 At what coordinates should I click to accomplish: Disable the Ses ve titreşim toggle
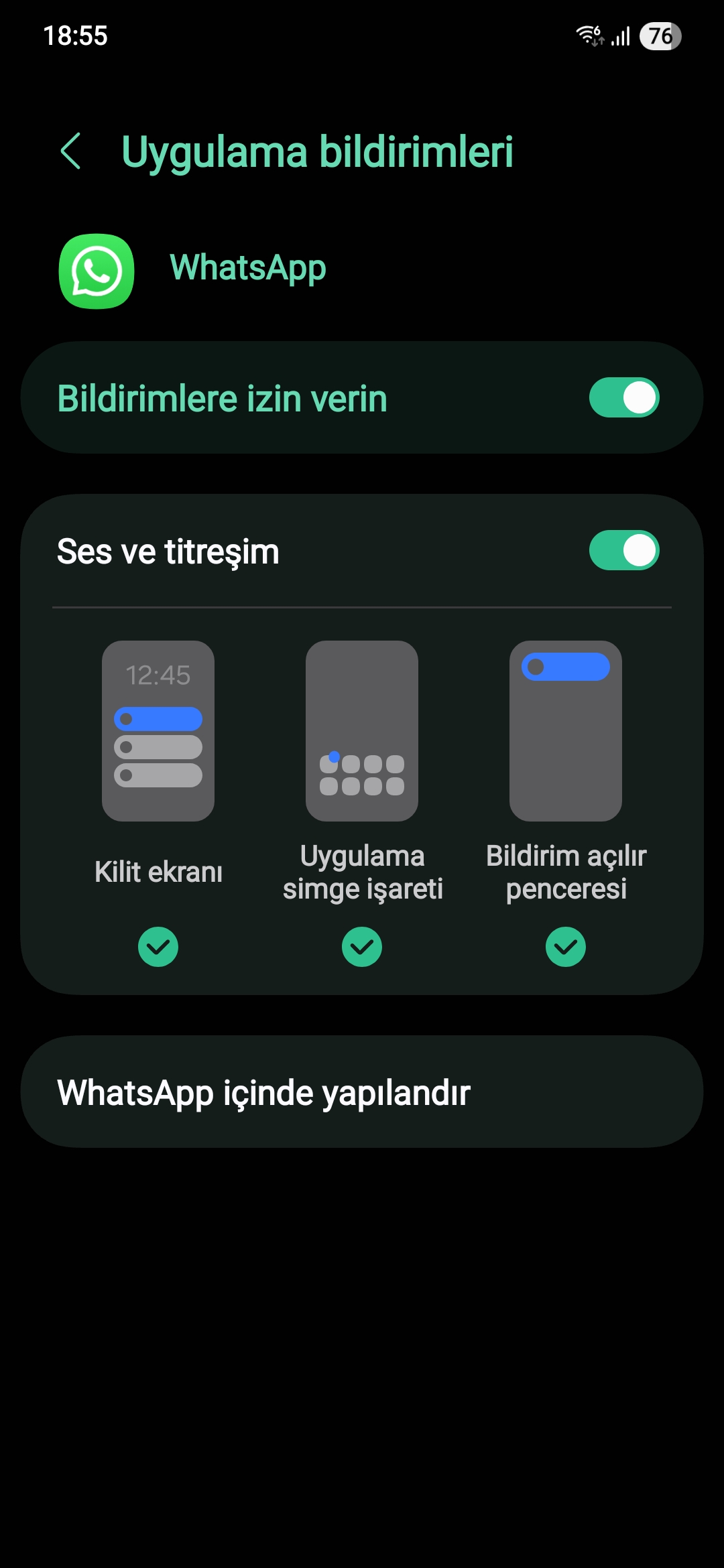pos(624,550)
